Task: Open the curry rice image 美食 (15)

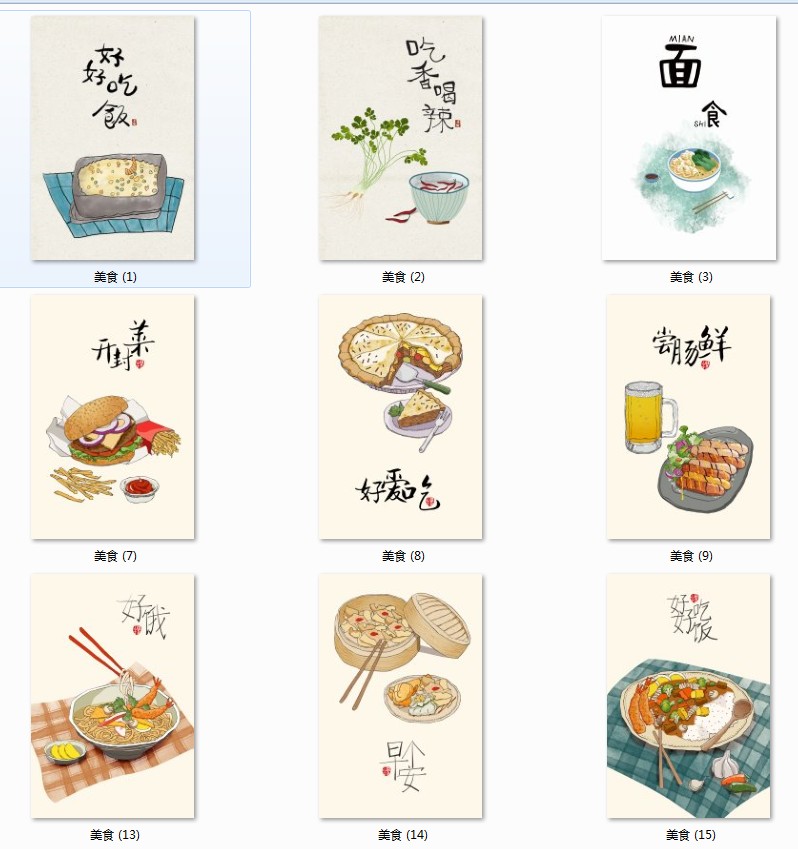Action: coord(689,696)
